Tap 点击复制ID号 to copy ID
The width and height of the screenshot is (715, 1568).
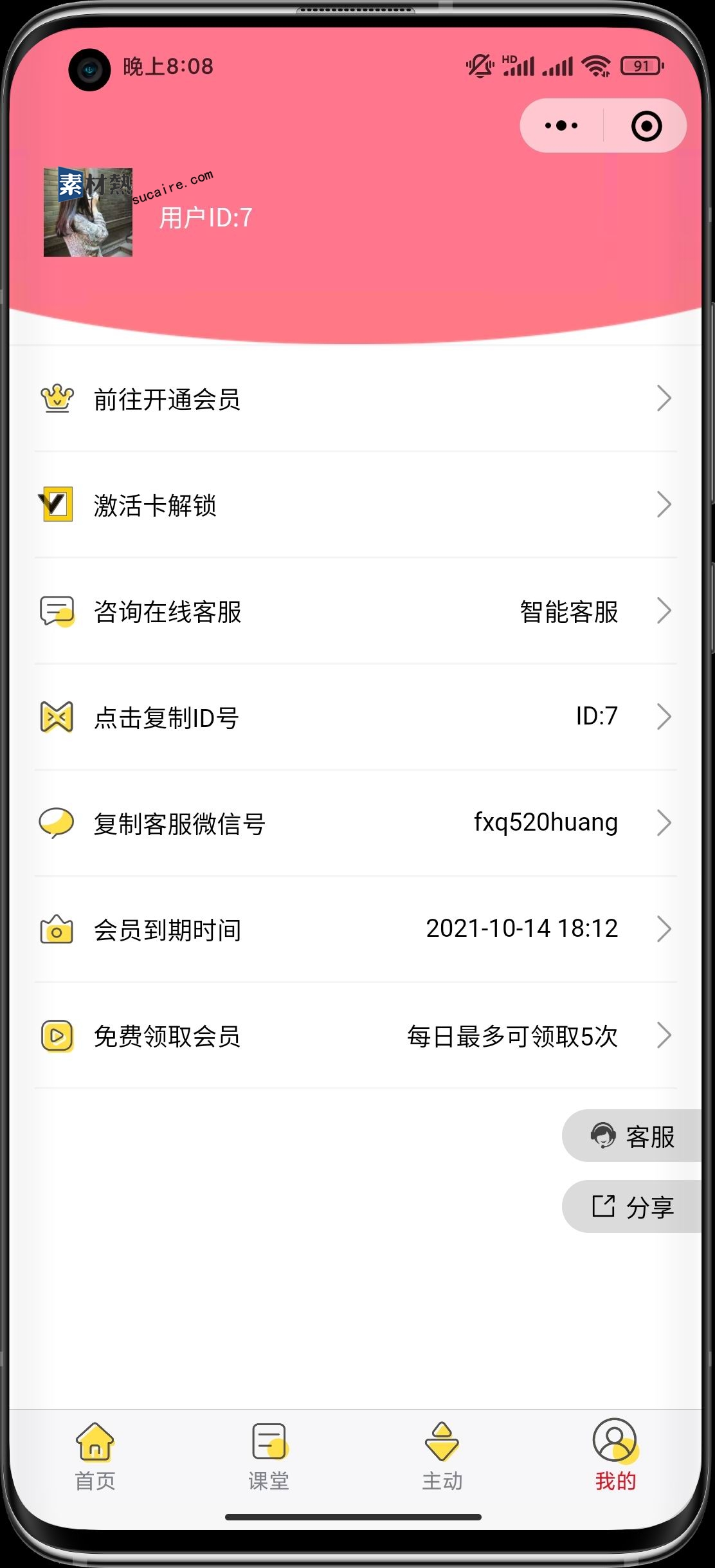click(x=356, y=717)
